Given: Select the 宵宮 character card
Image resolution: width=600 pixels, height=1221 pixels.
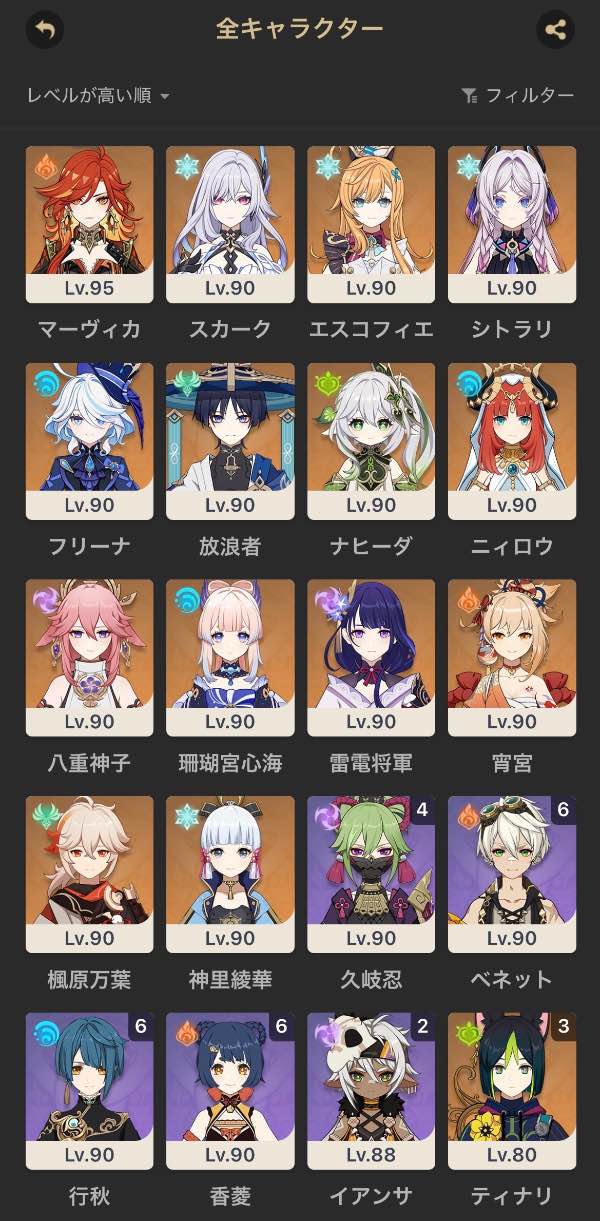Looking at the screenshot, I should pos(512,657).
